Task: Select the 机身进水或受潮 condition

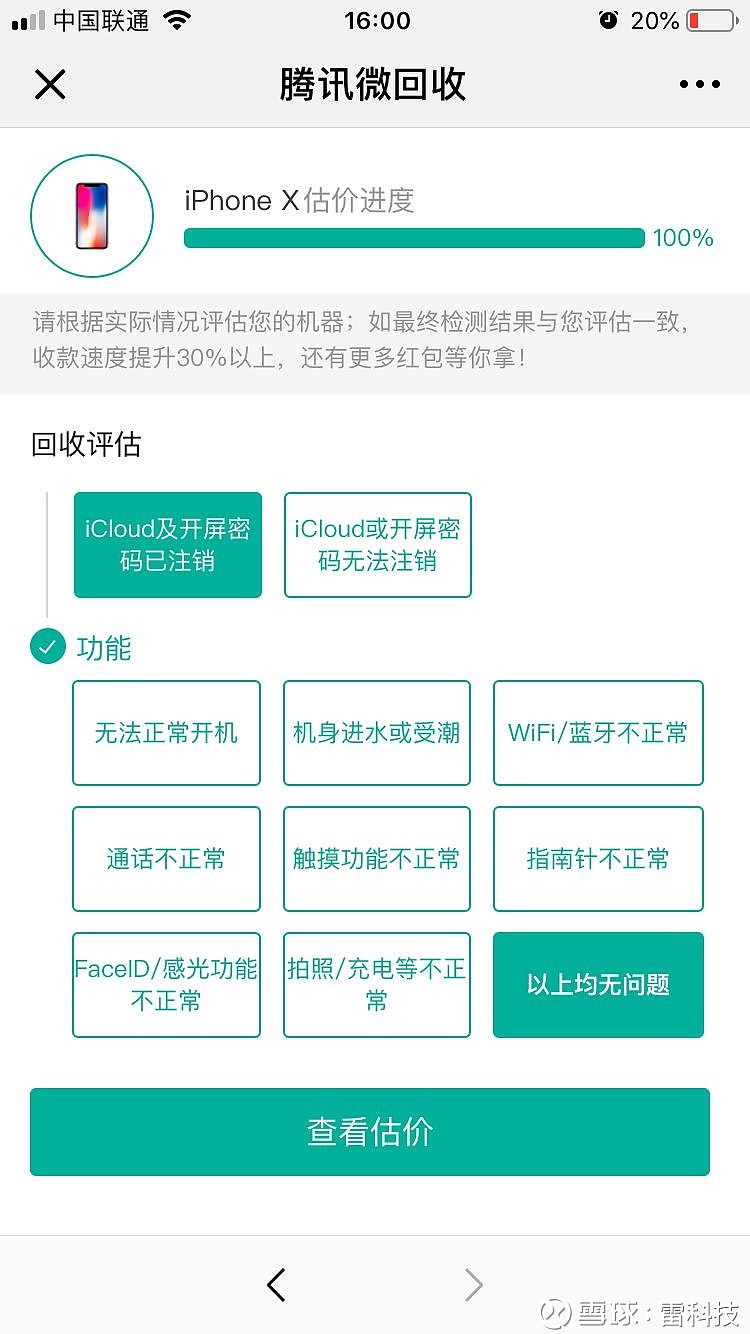Action: click(x=377, y=732)
